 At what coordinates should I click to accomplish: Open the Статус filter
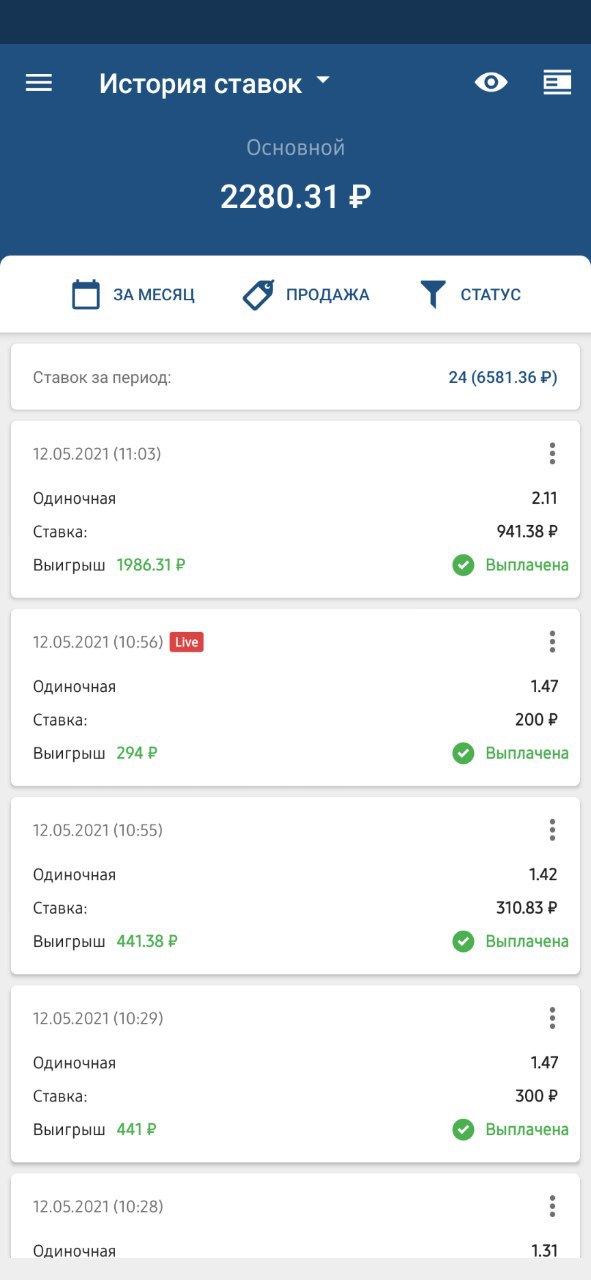coord(470,295)
